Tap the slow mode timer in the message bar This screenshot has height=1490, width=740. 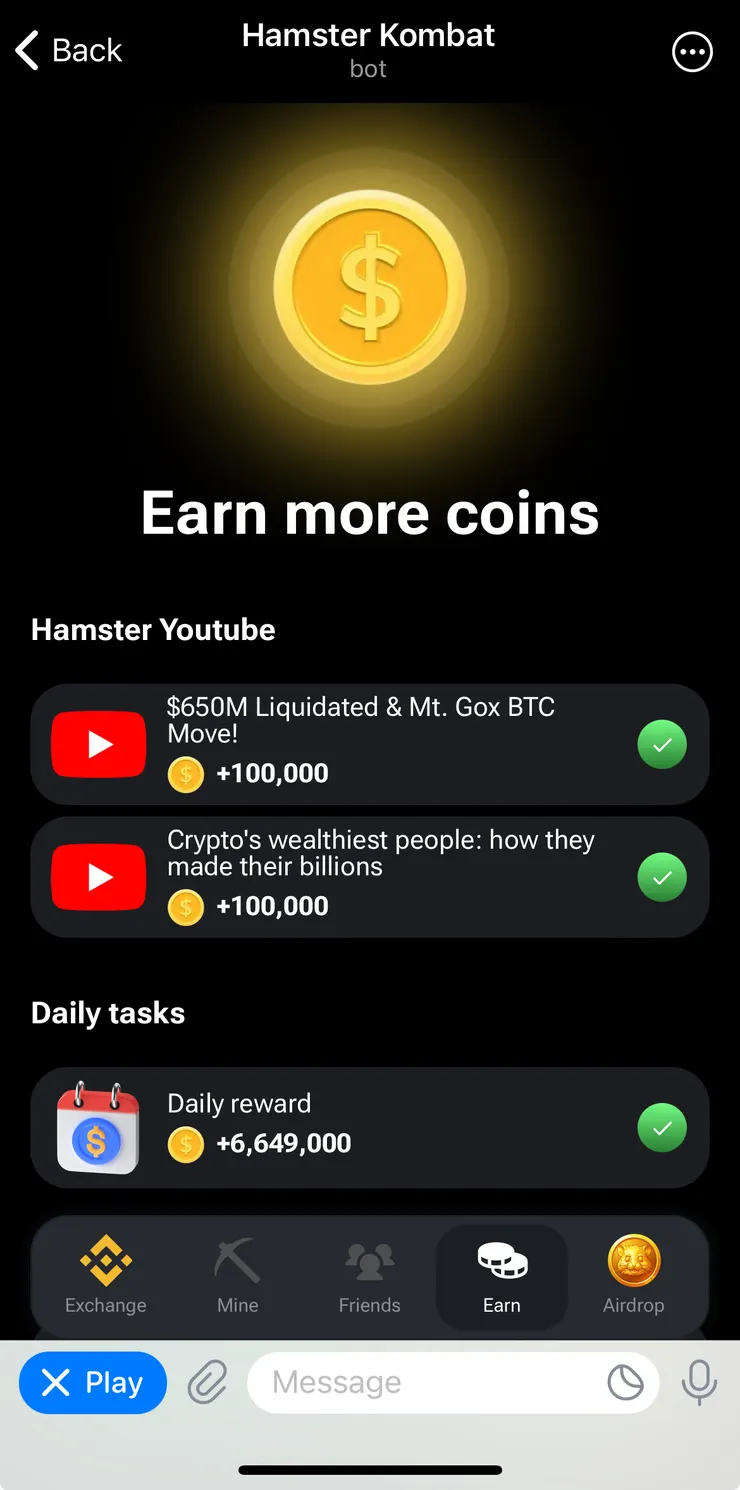627,1382
